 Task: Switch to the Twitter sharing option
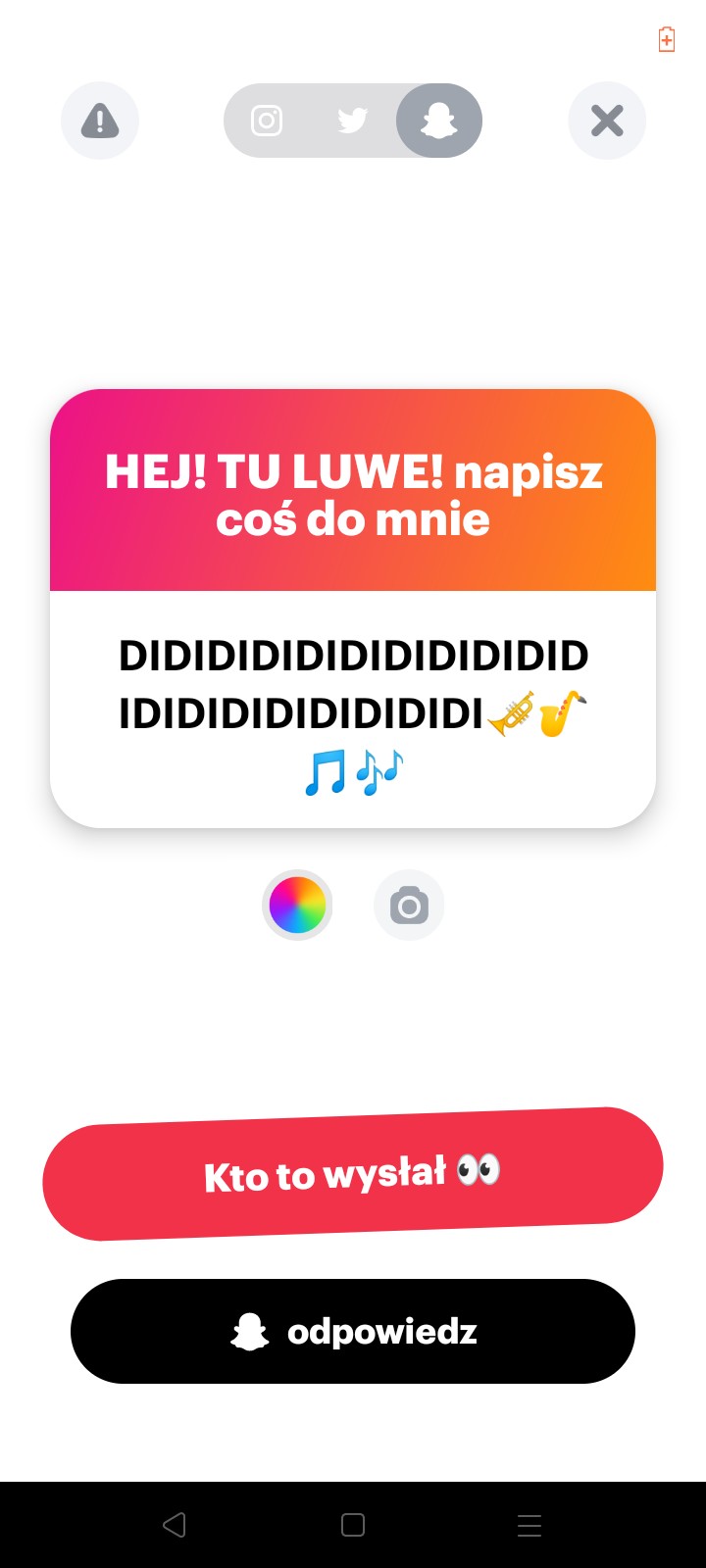coord(352,121)
